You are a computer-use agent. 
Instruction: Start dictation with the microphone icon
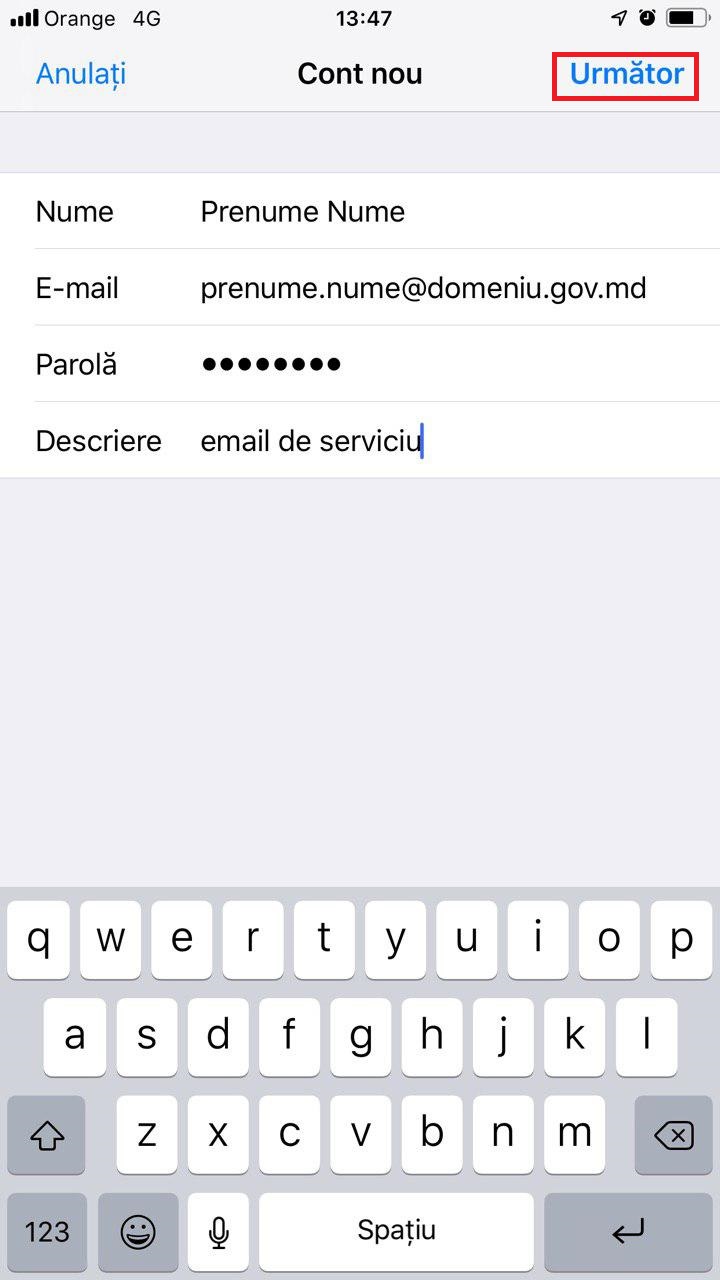pyautogui.click(x=218, y=1232)
